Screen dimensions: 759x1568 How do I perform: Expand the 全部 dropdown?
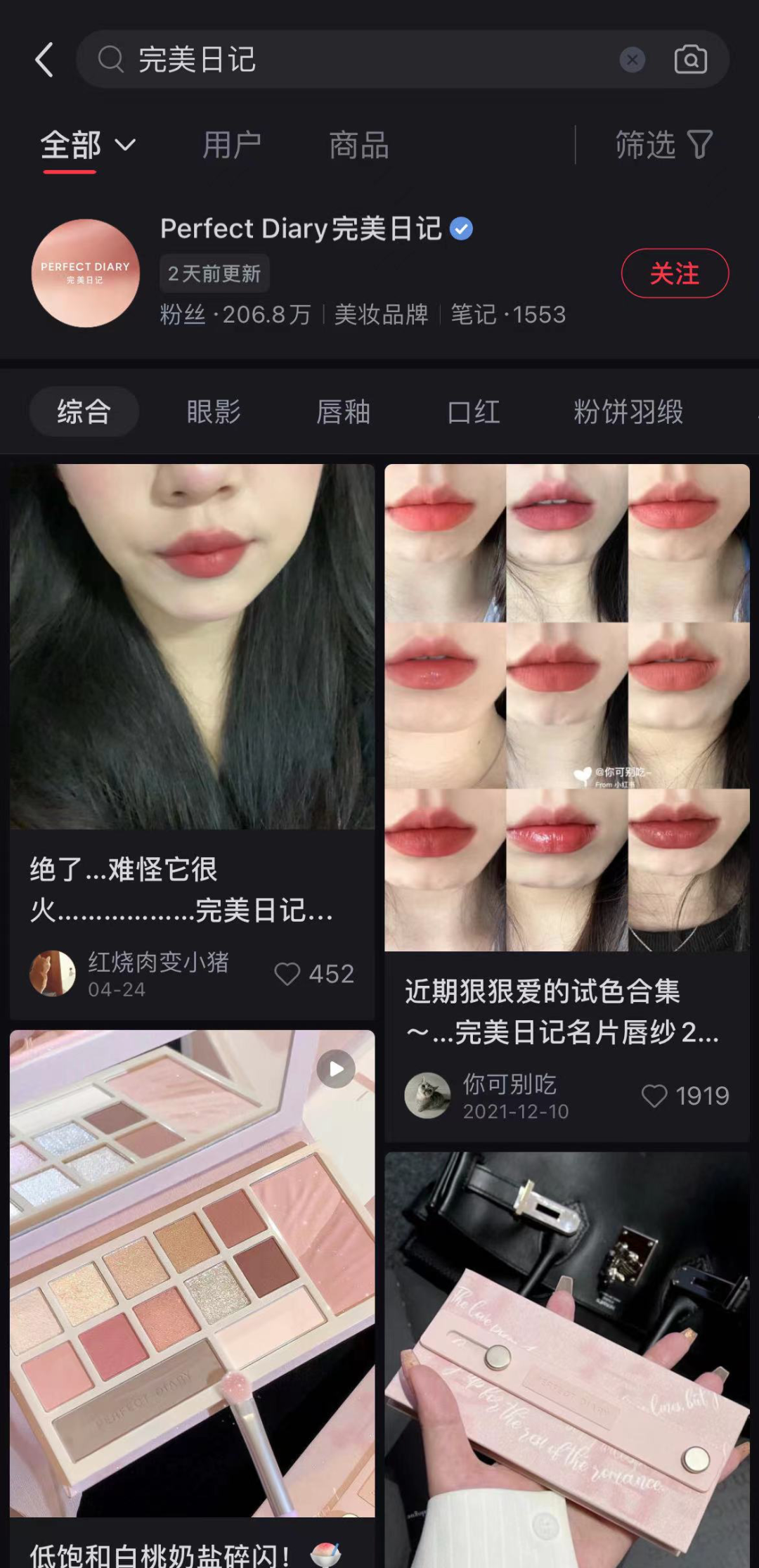[x=88, y=146]
